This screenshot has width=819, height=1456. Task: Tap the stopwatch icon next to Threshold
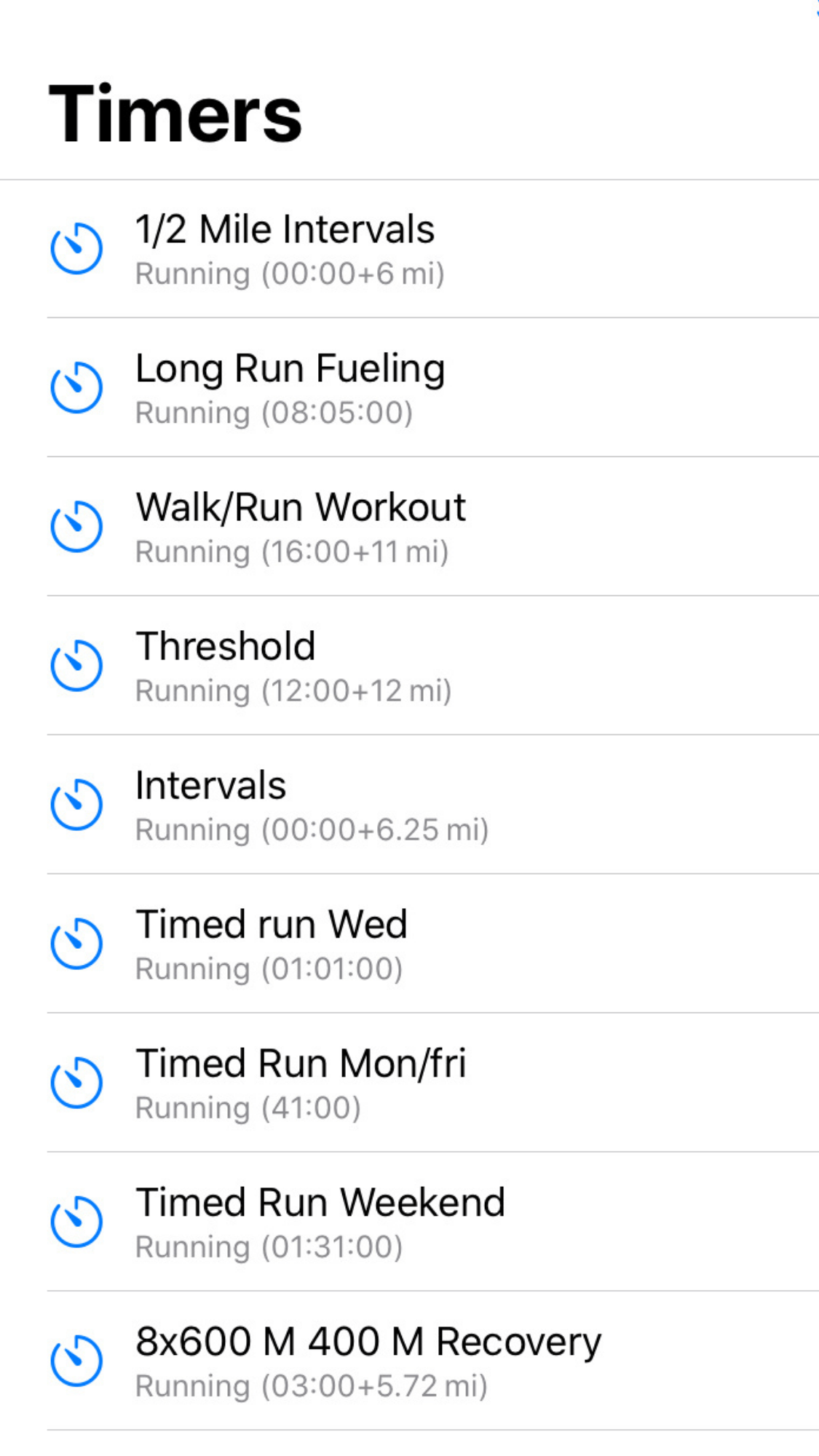tap(76, 664)
